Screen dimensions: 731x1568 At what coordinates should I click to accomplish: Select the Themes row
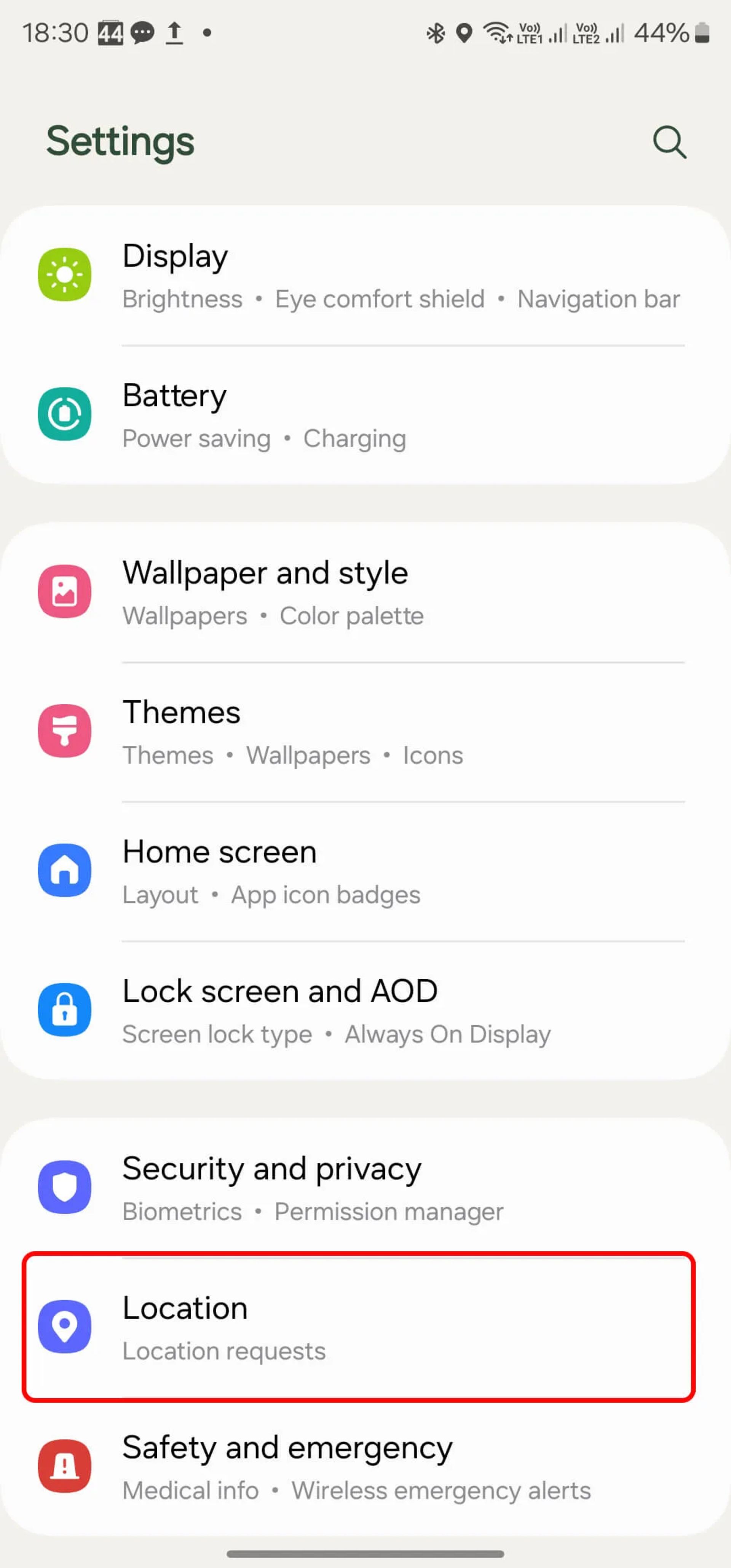click(365, 732)
